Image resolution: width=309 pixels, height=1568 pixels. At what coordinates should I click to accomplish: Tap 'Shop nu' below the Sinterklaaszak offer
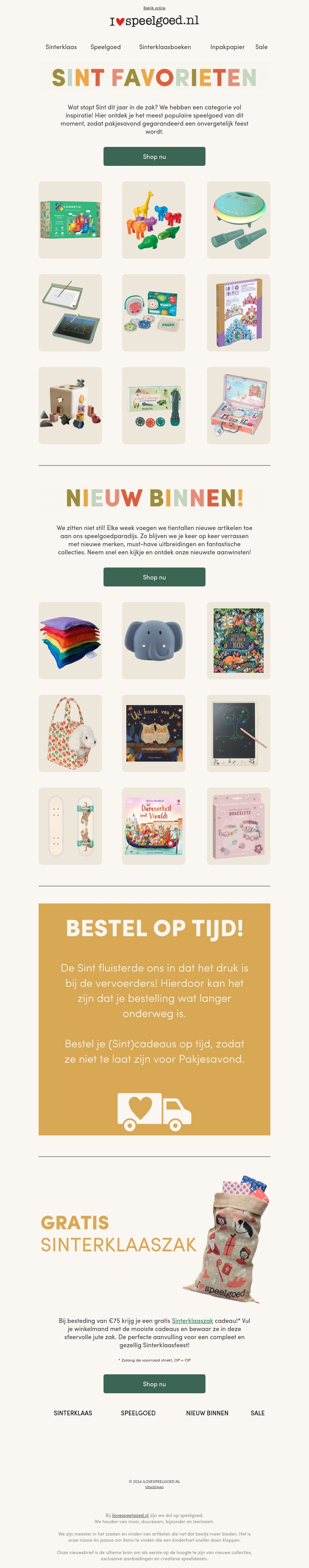tap(154, 1384)
